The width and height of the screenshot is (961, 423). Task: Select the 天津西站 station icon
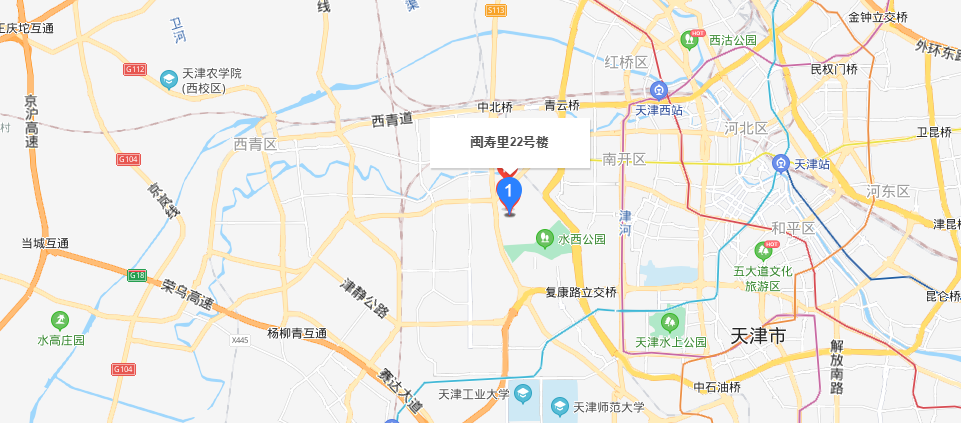click(659, 91)
